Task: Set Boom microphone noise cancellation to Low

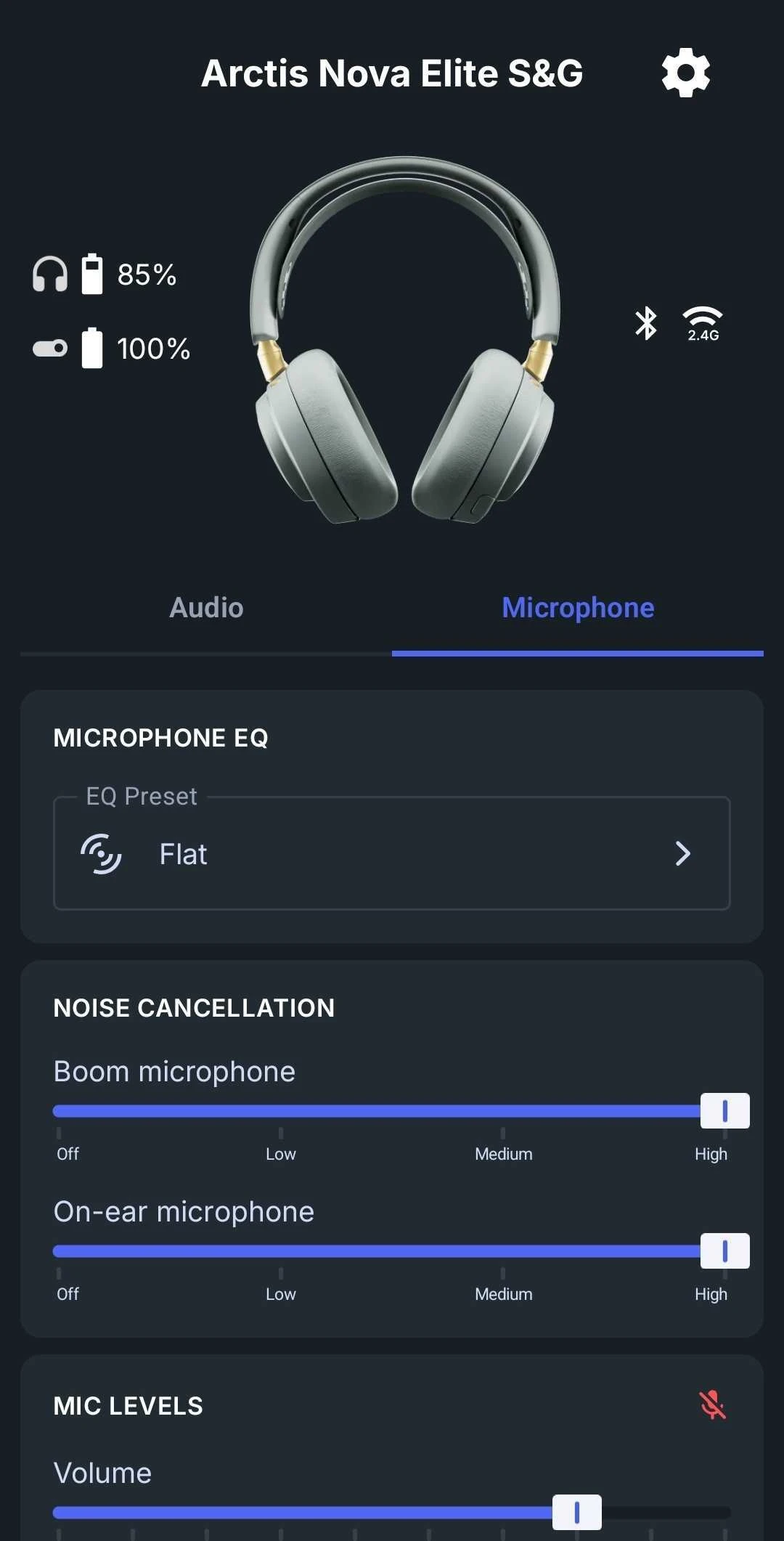Action: [281, 1111]
